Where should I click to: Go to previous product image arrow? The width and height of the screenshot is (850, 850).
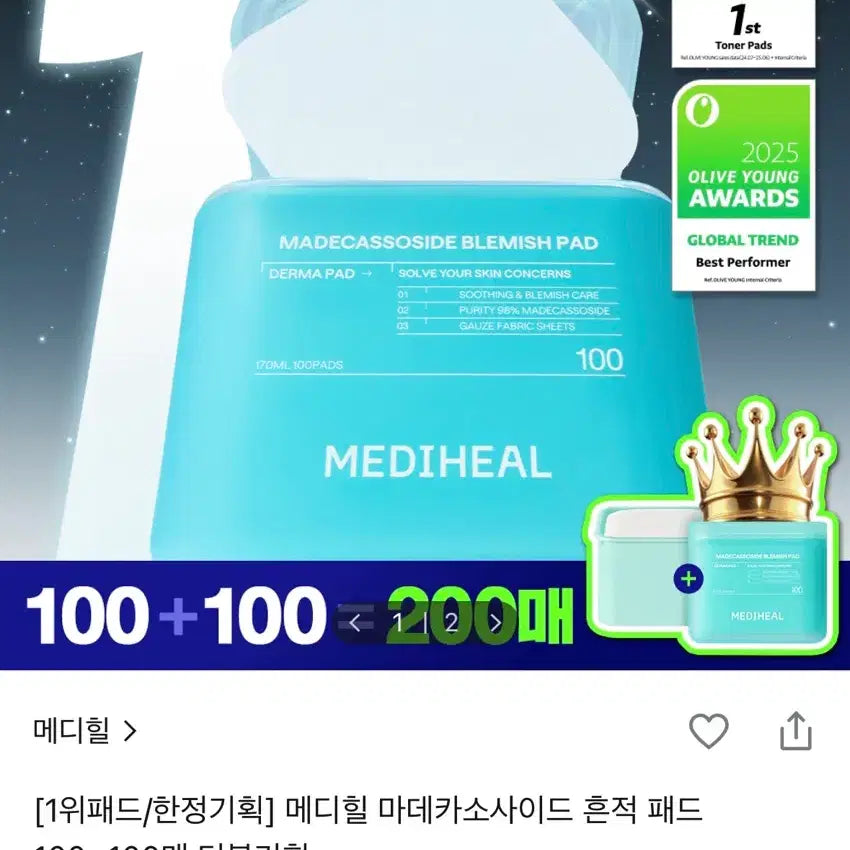pyautogui.click(x=355, y=624)
